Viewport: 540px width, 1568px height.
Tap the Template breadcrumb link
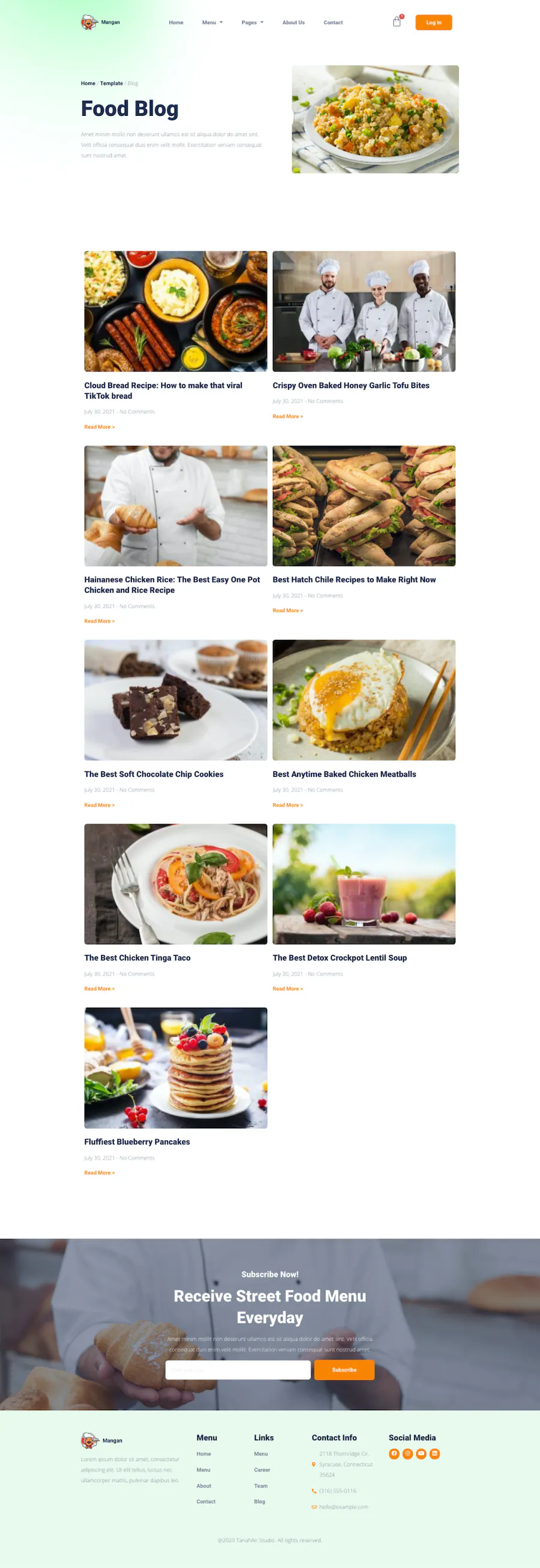tap(111, 83)
